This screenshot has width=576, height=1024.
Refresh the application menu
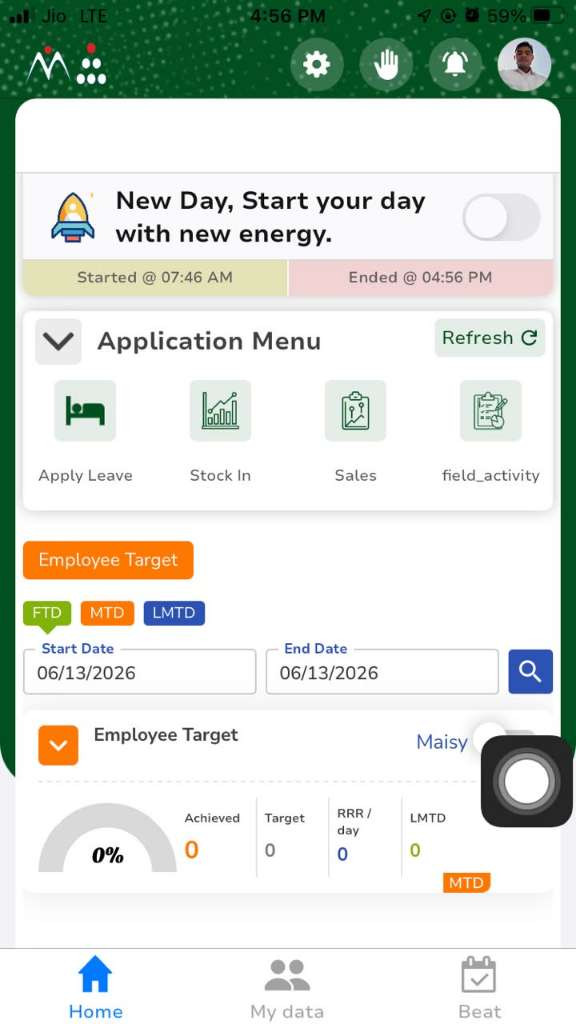point(490,338)
